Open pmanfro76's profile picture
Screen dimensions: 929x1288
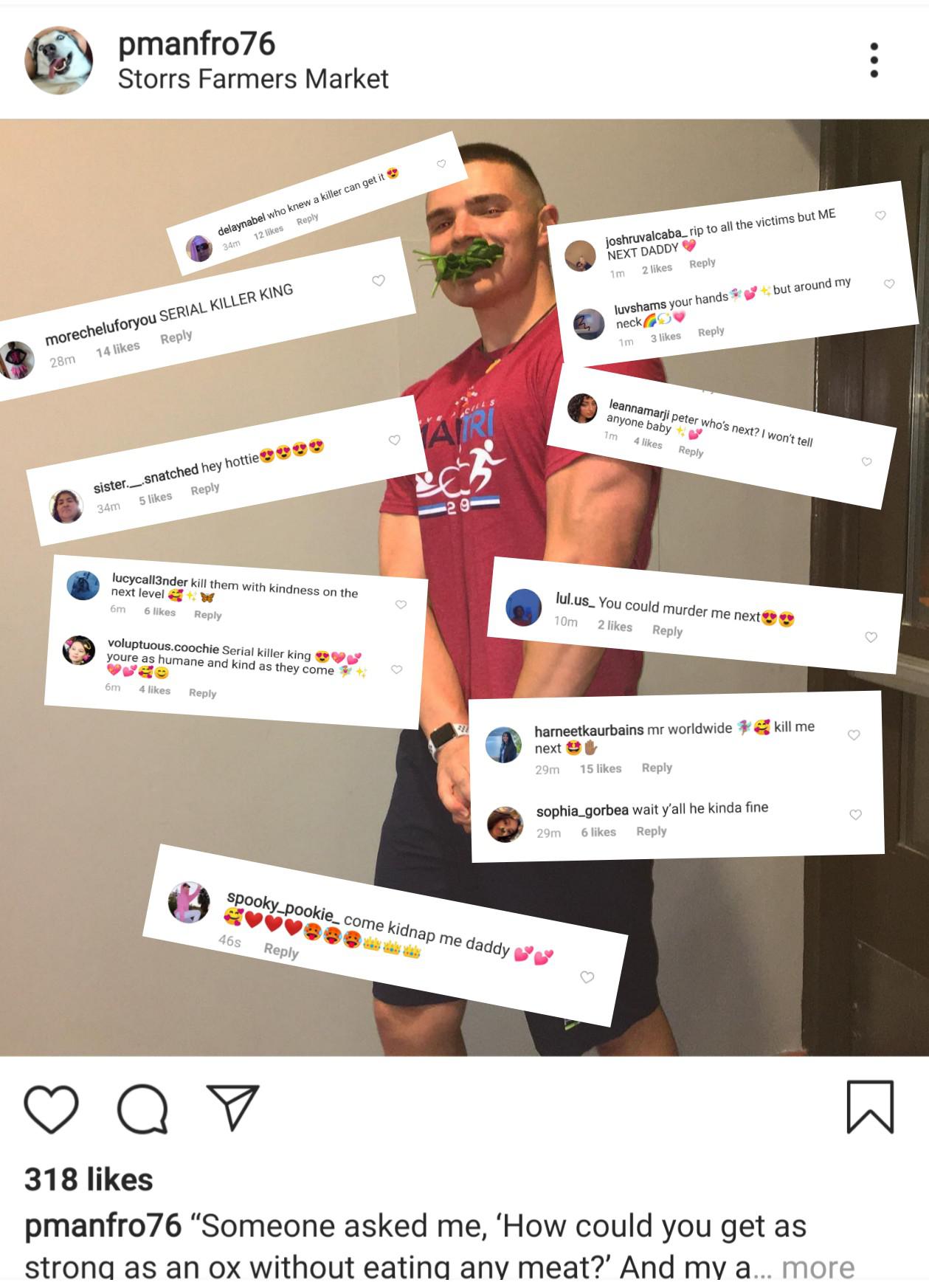tap(59, 61)
